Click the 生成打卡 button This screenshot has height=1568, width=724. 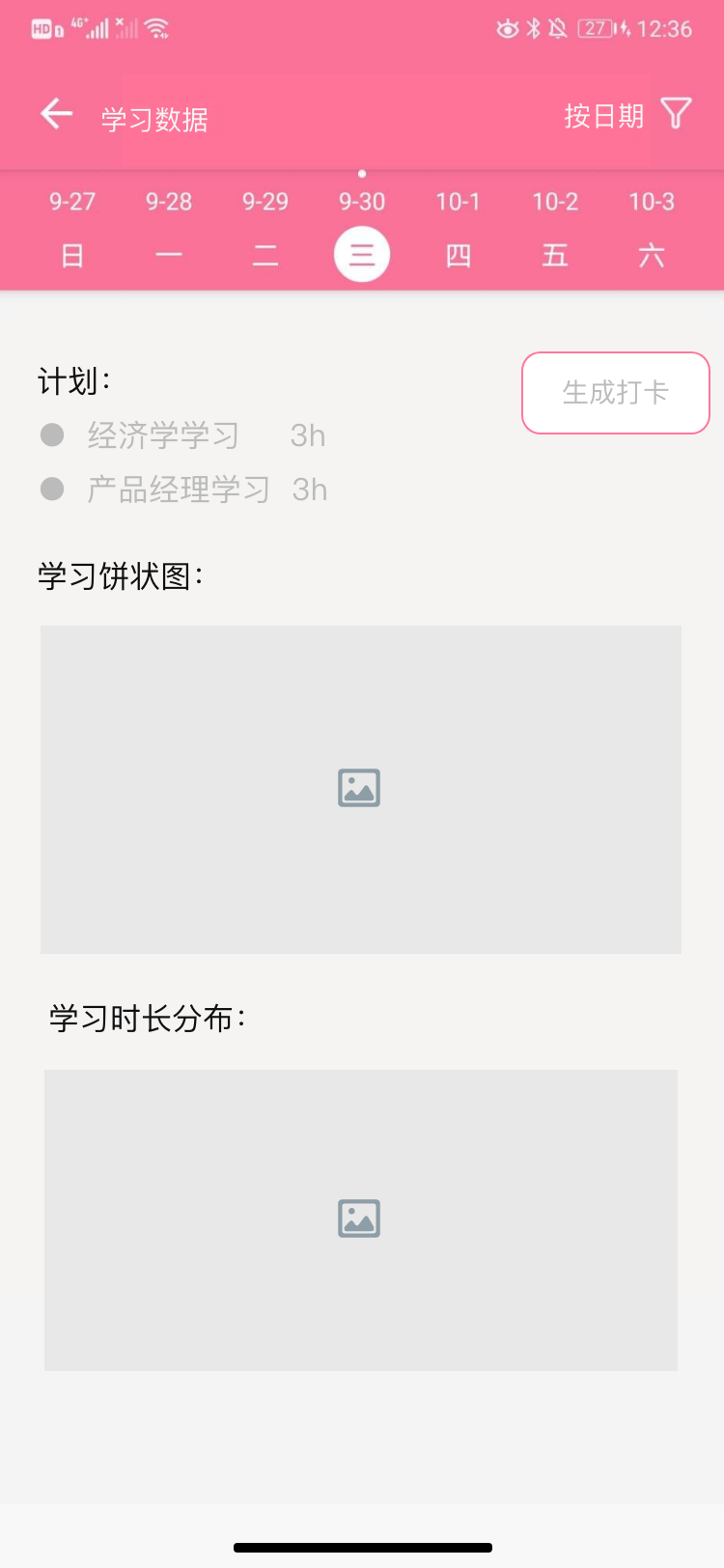pyautogui.click(x=615, y=392)
